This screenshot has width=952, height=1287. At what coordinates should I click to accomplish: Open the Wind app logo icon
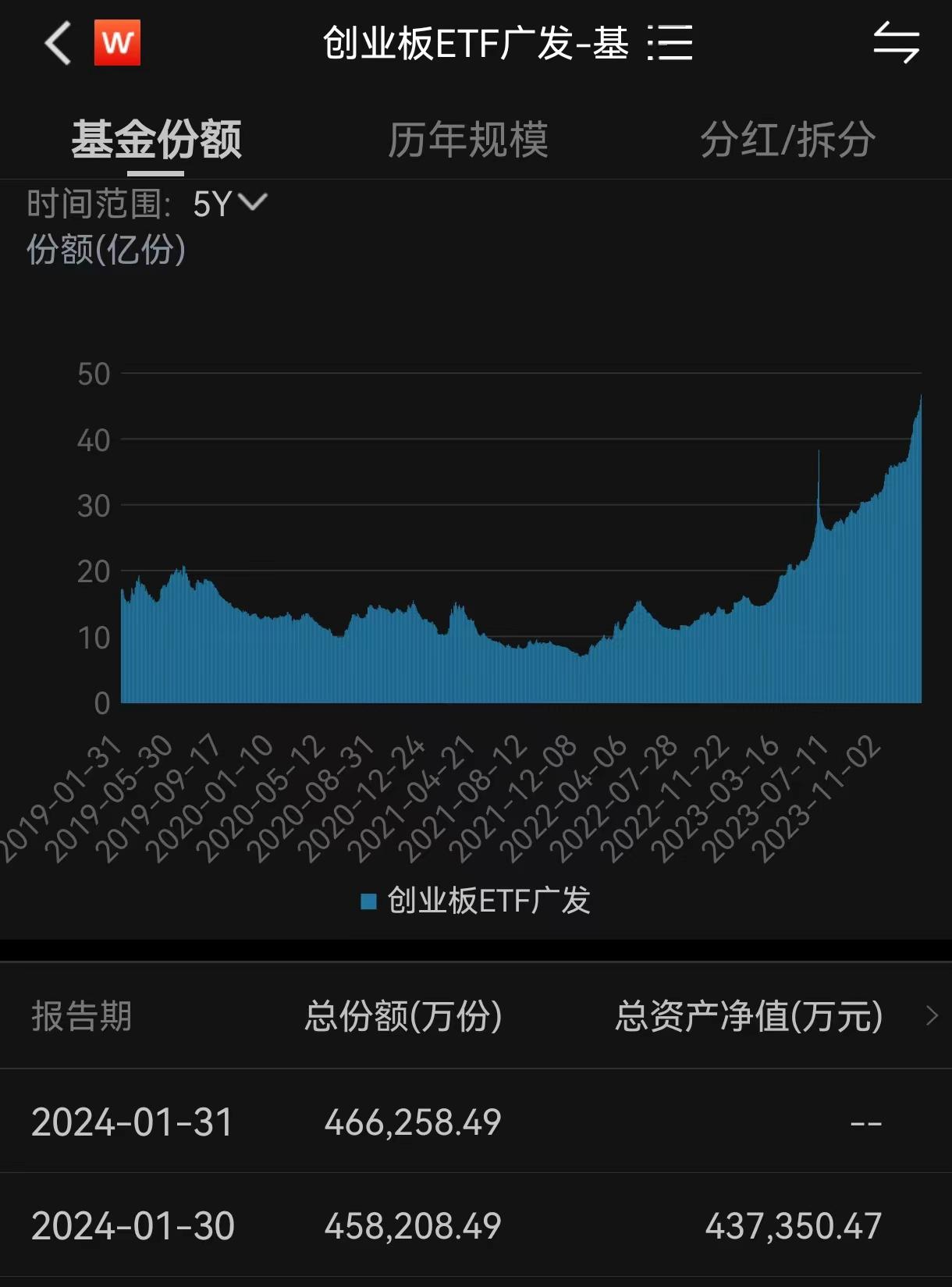[x=115, y=43]
